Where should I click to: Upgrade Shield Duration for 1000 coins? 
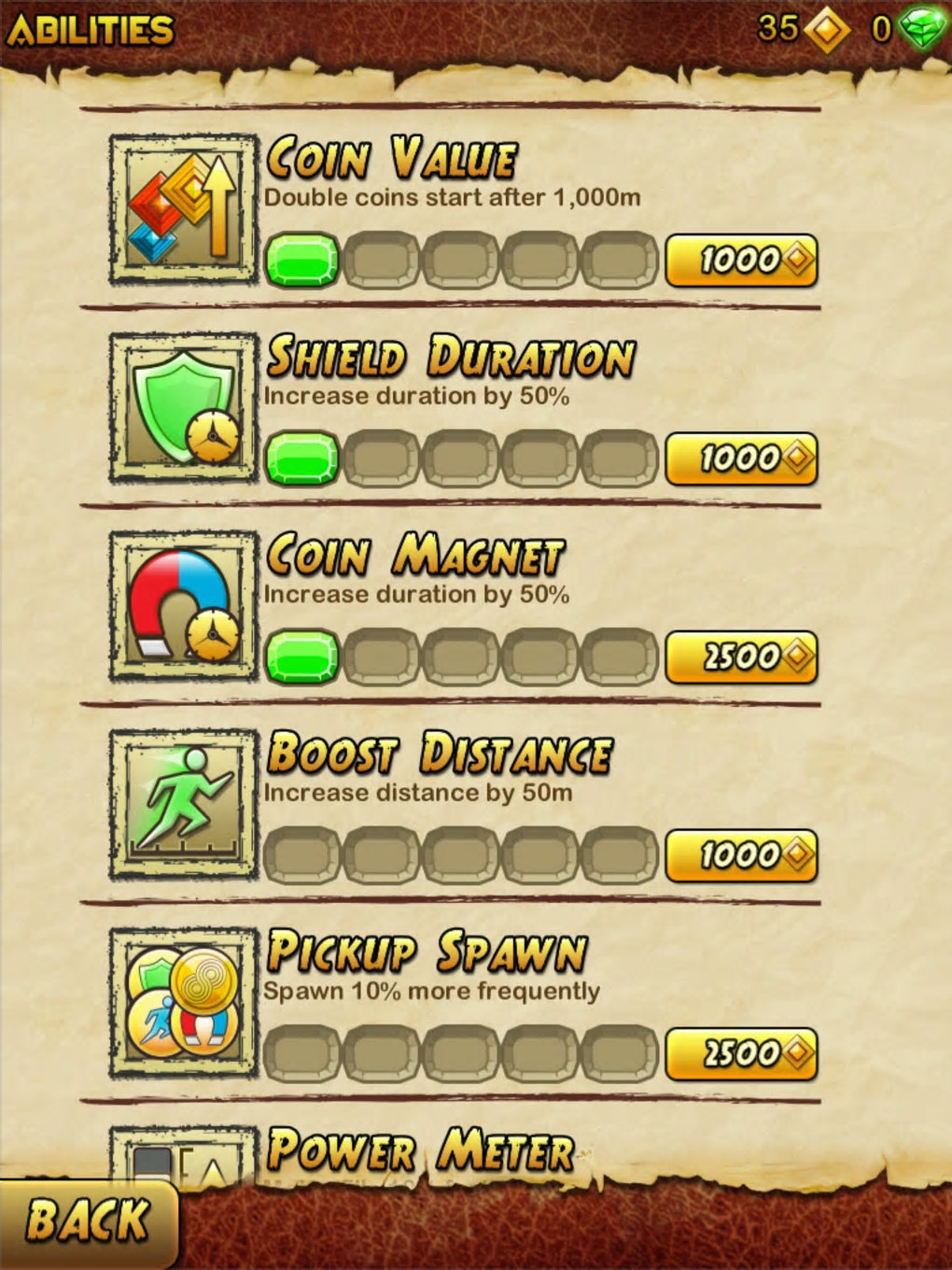(x=741, y=459)
